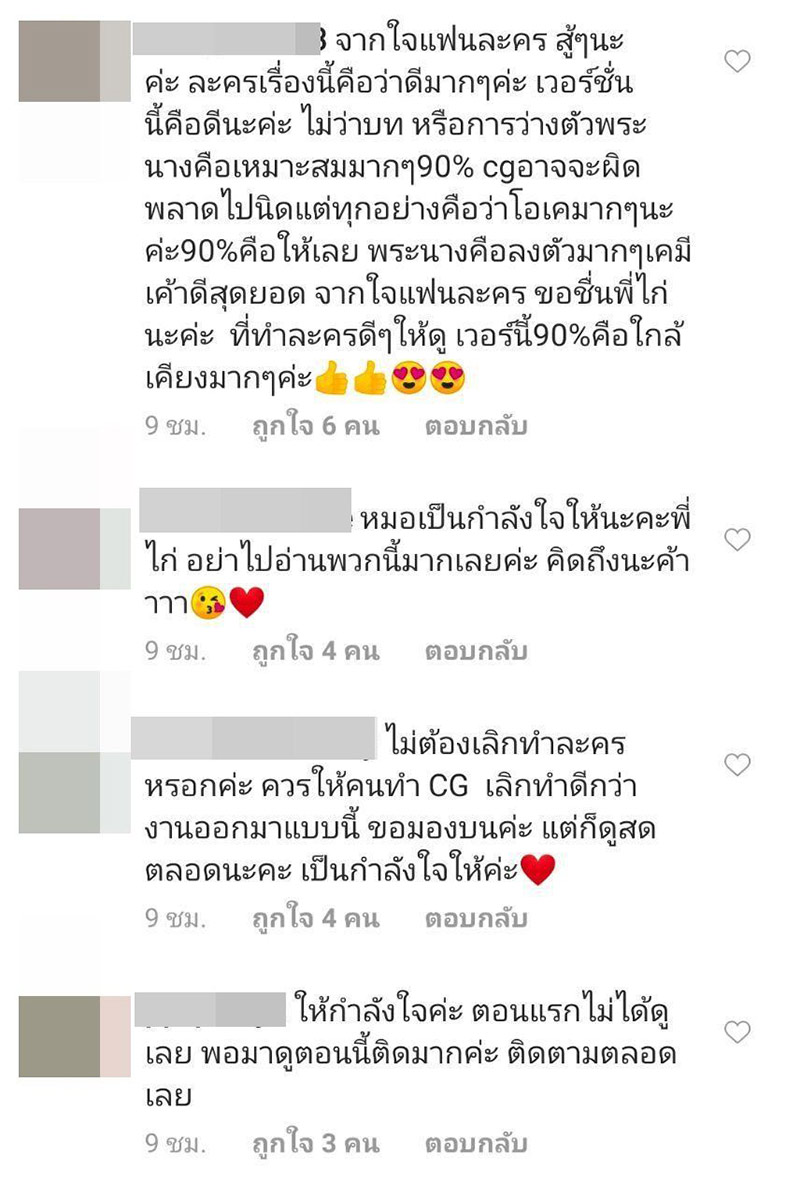
Task: View the 6 people who liked (ถูกใจ 6 คน)
Action: click(315, 427)
